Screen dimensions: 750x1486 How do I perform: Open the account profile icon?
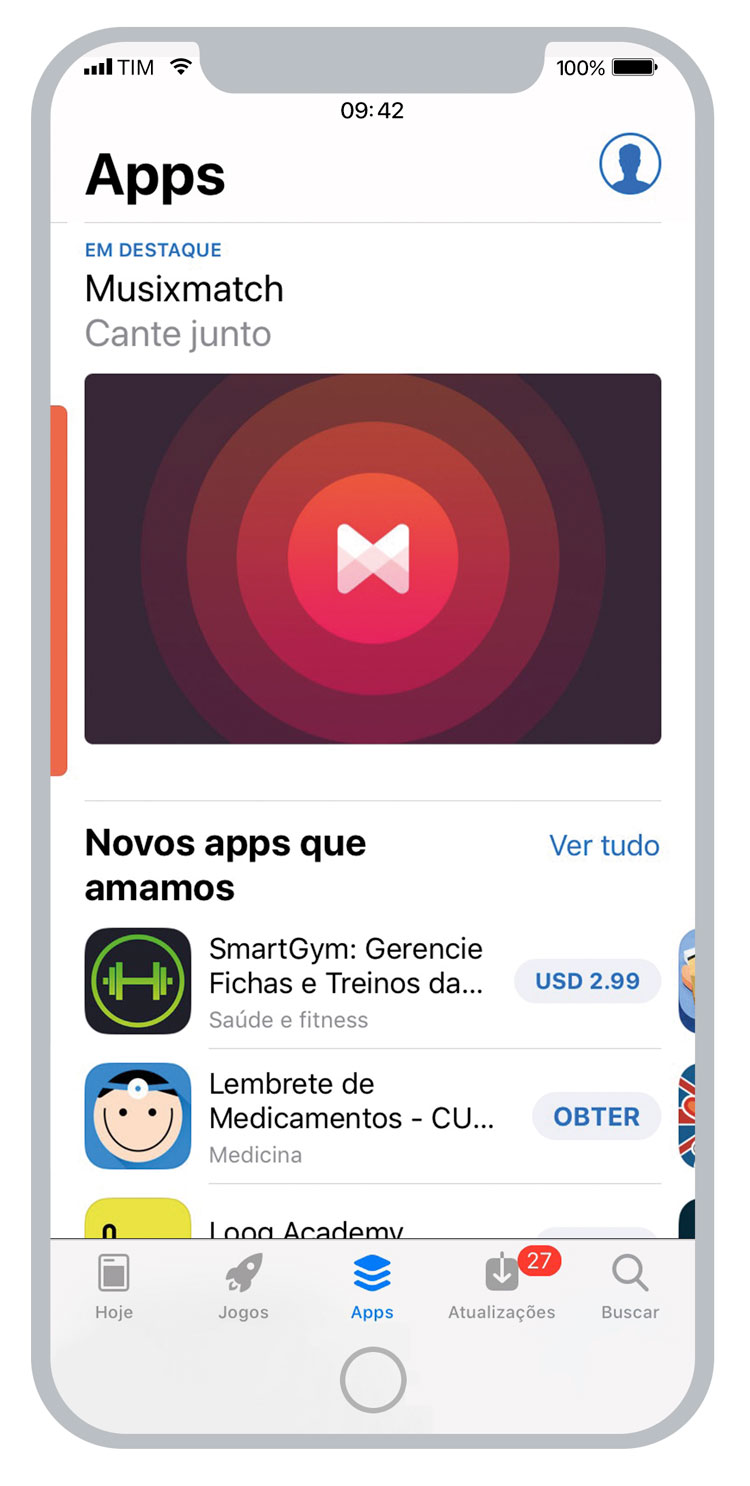click(630, 164)
